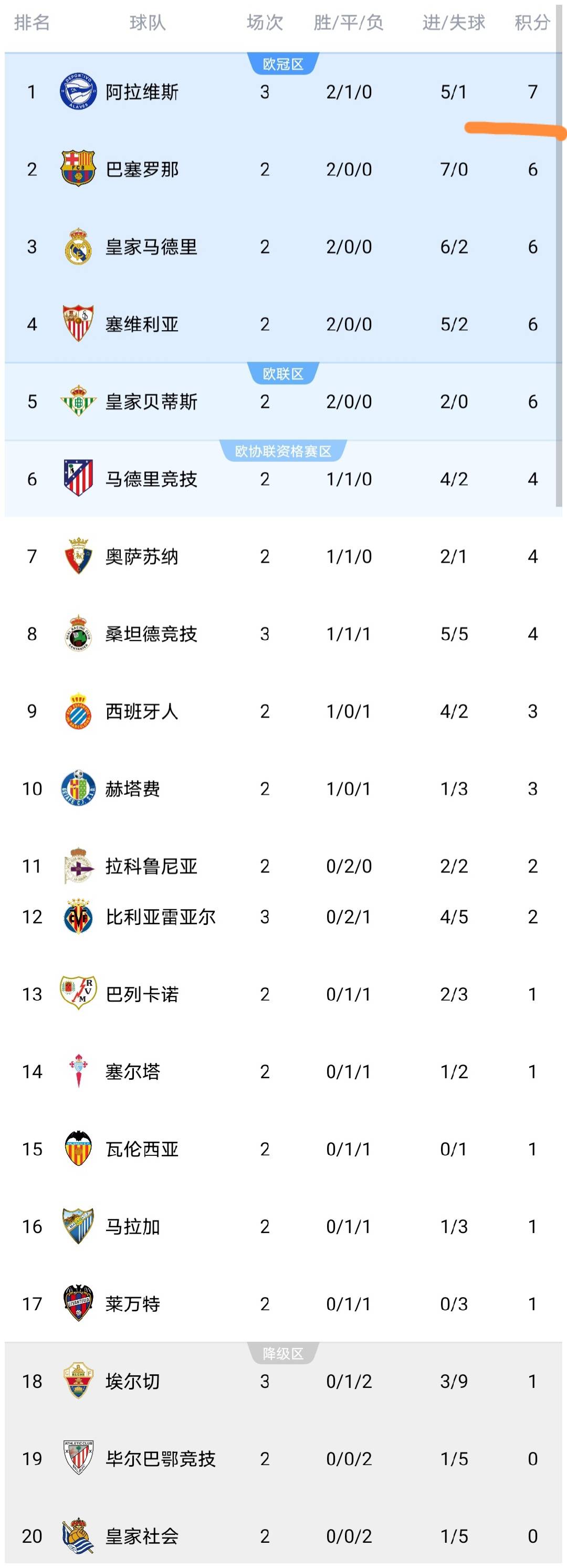Open the 桑坦德竞技 team row
Image resolution: width=567 pixels, height=1568 pixels.
[283, 634]
